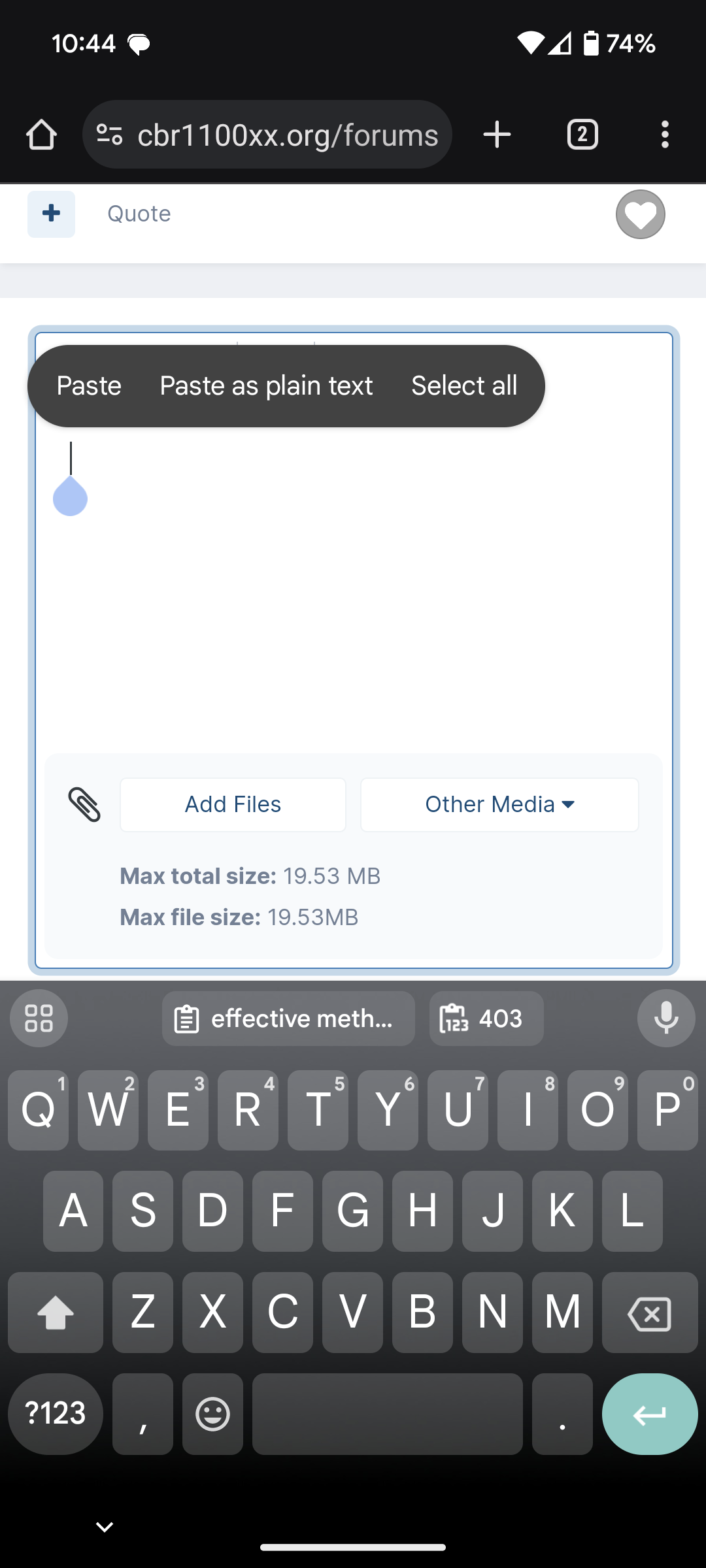Open Add Files to attach a file
Screen dimensions: 706x1568
click(233, 804)
